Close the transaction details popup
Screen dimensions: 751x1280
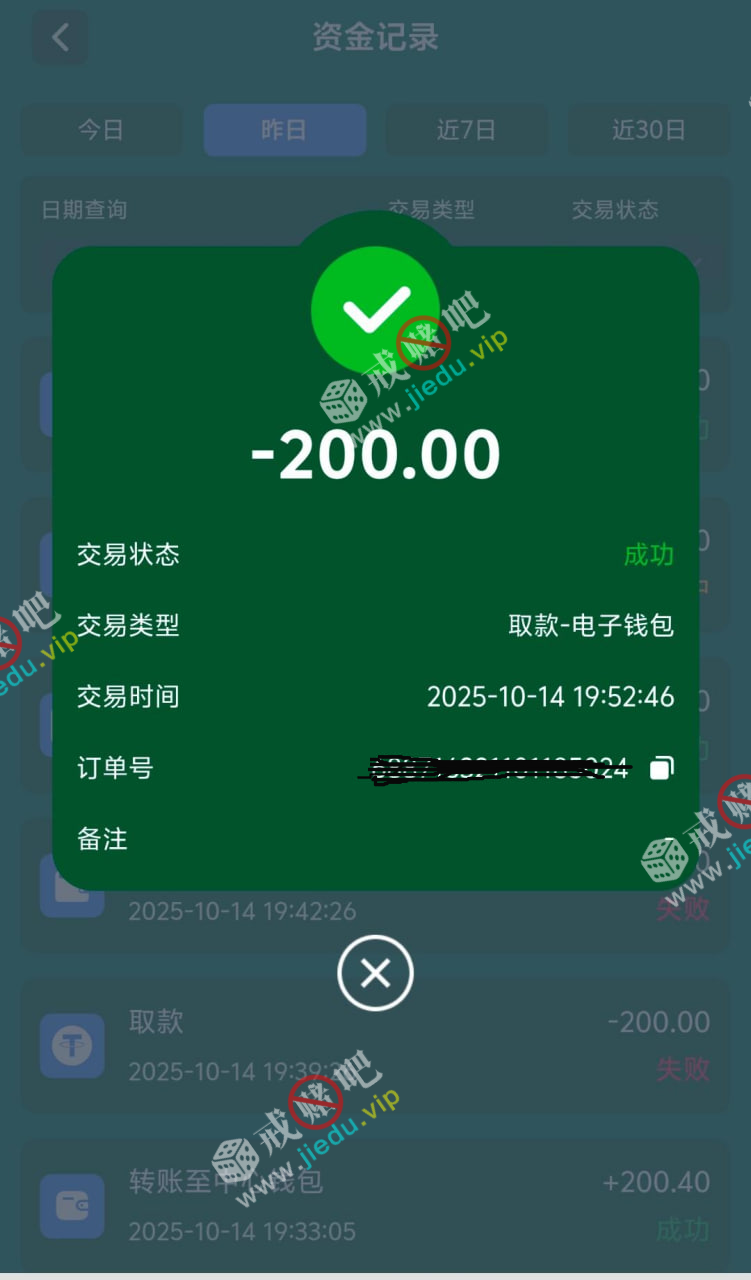coord(375,973)
